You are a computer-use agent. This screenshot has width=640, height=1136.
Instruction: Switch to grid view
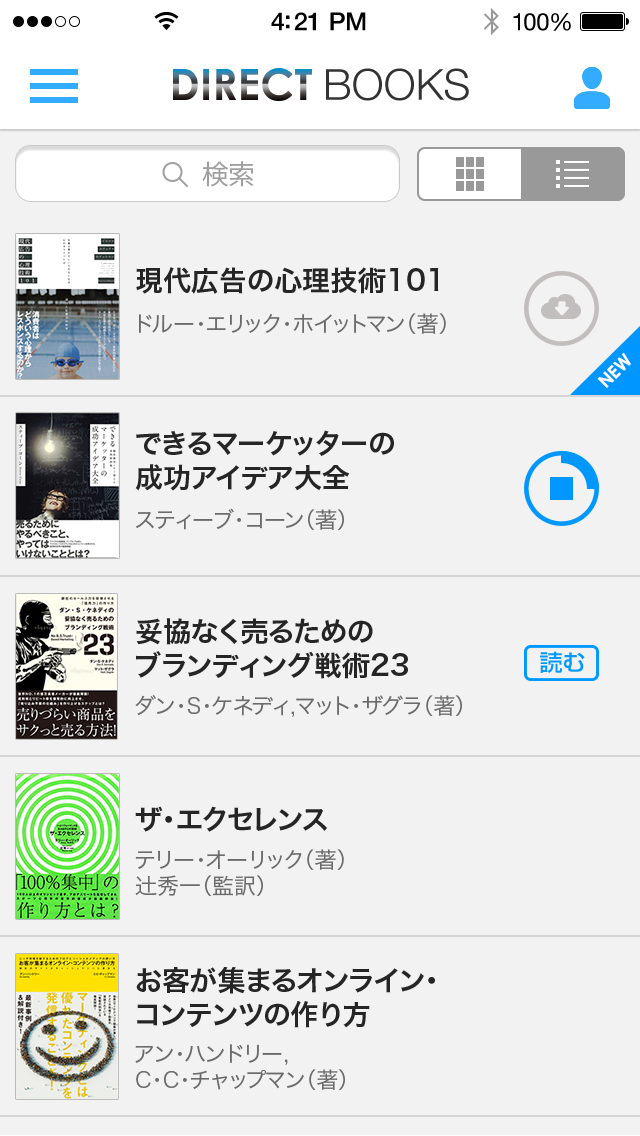(469, 175)
